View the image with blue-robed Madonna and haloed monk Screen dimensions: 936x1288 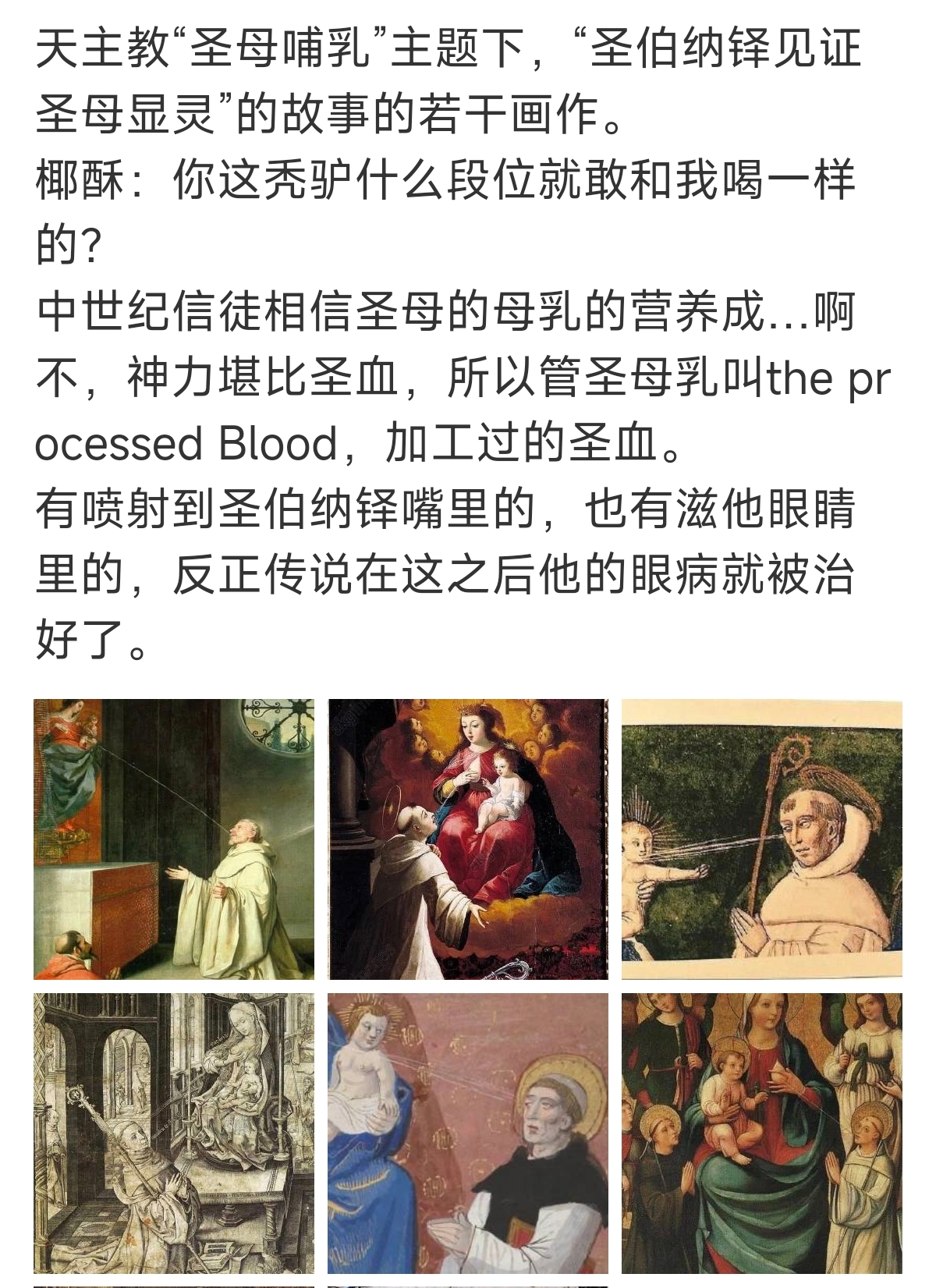tap(468, 1133)
